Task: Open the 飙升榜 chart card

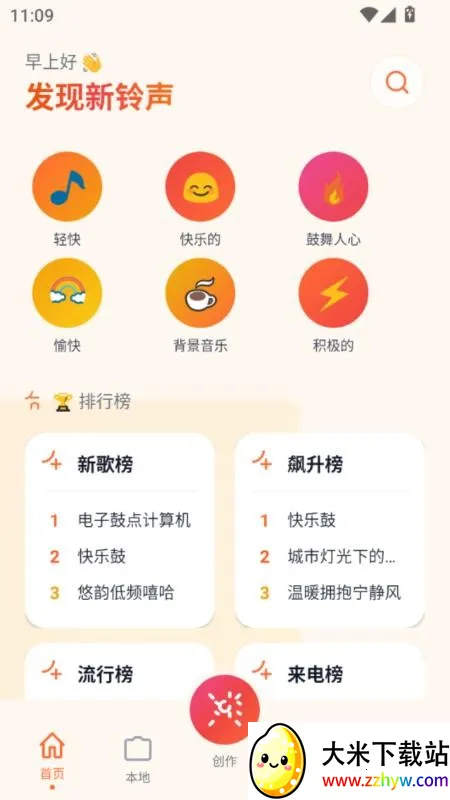Action: [330, 530]
